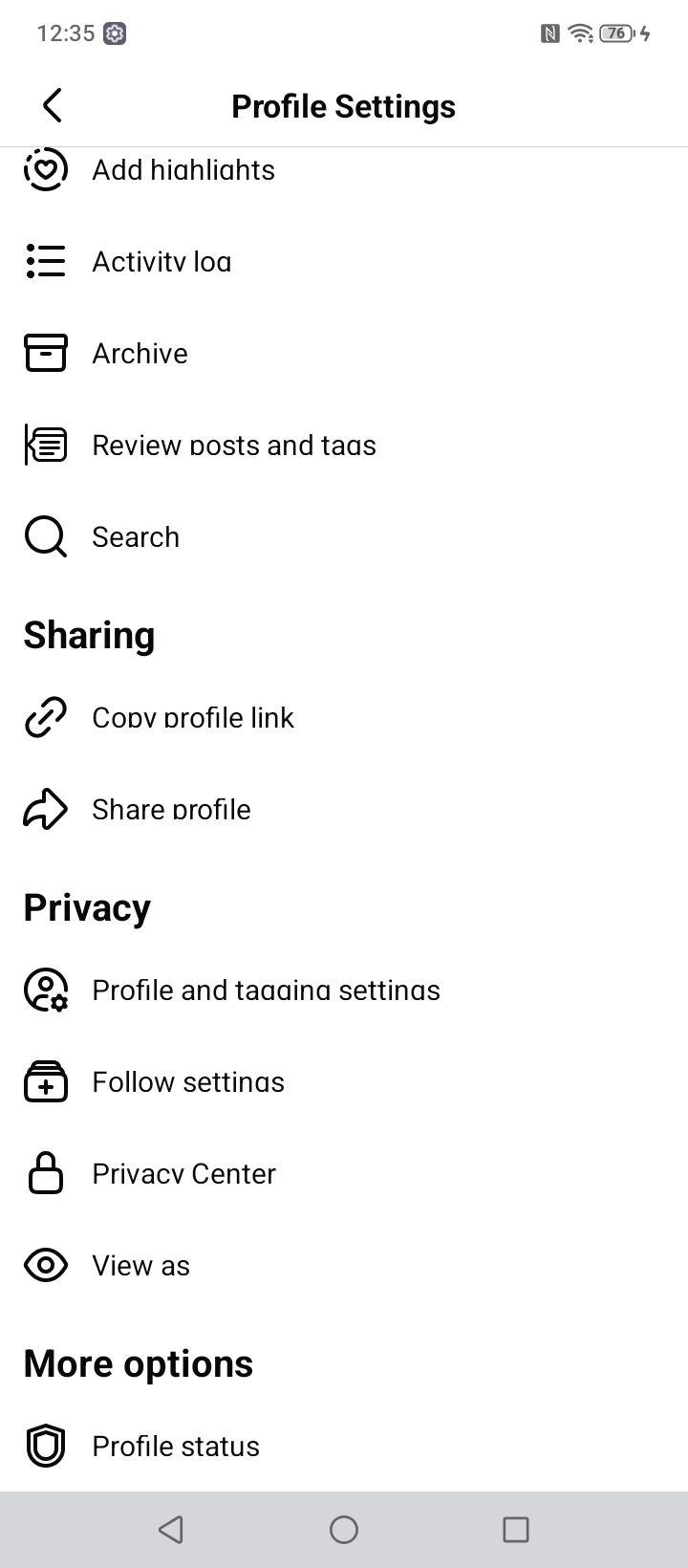Open Review posts and tags
This screenshot has height=1568, width=688.
[x=344, y=445]
